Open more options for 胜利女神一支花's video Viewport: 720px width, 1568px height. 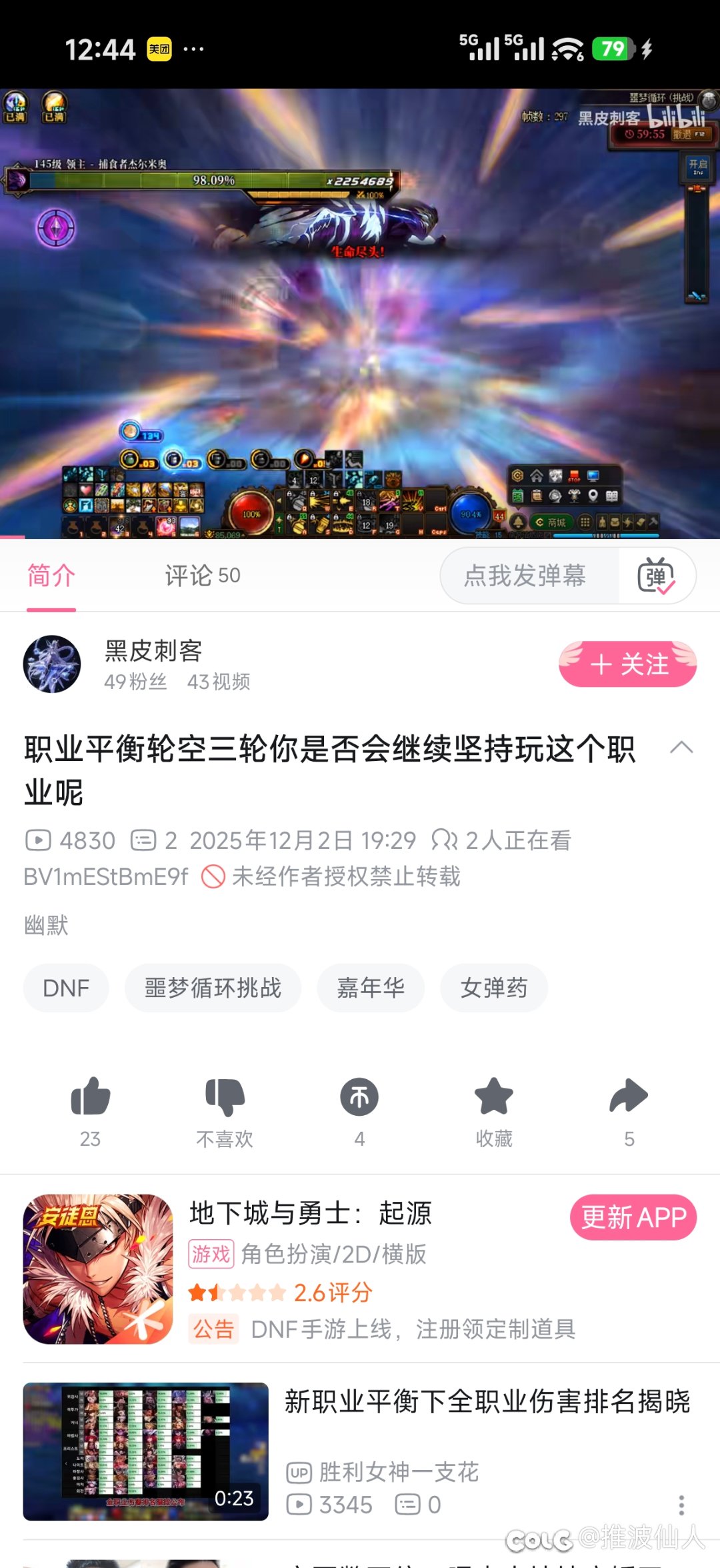click(x=681, y=1505)
